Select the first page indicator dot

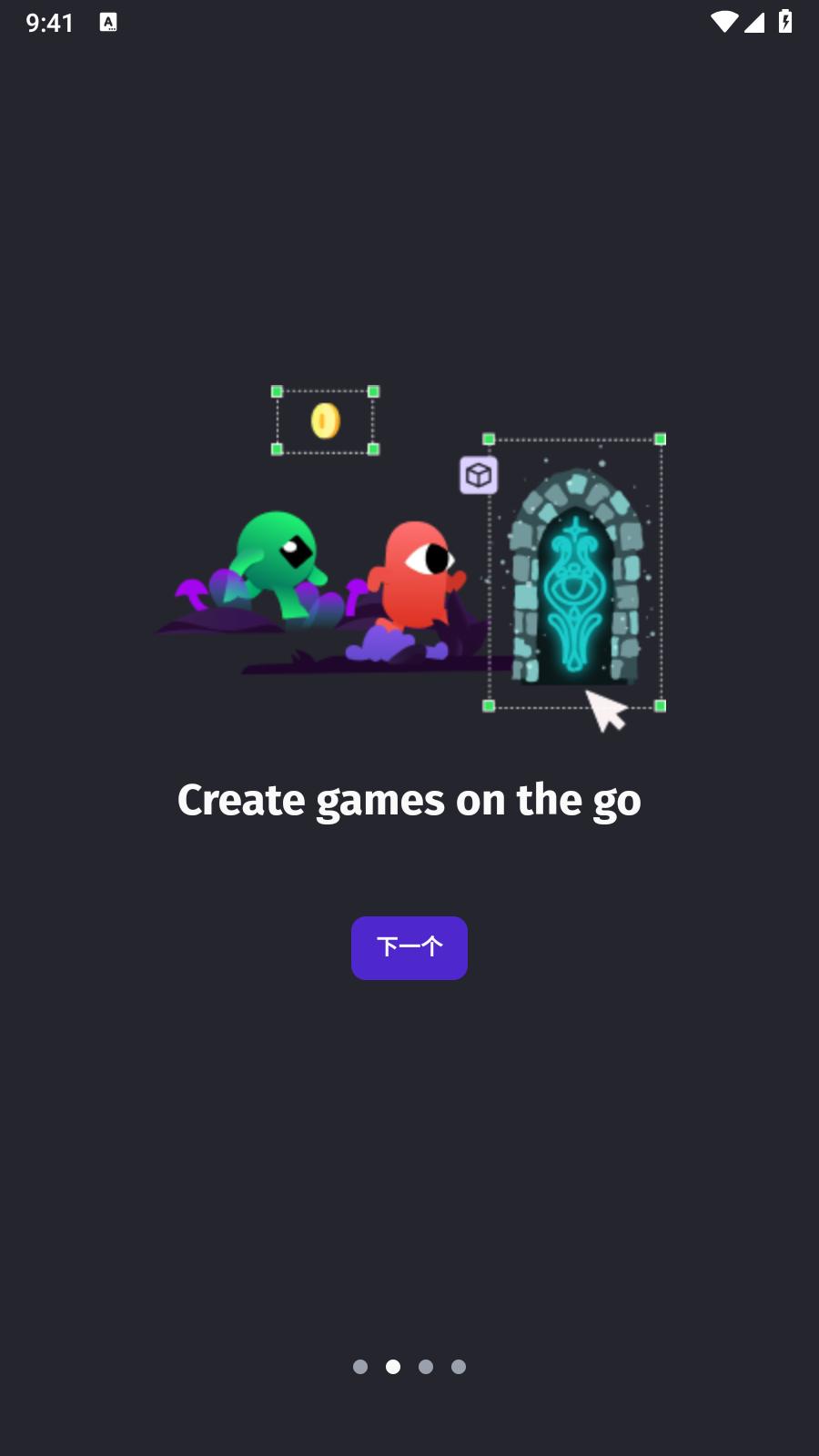tap(360, 1366)
